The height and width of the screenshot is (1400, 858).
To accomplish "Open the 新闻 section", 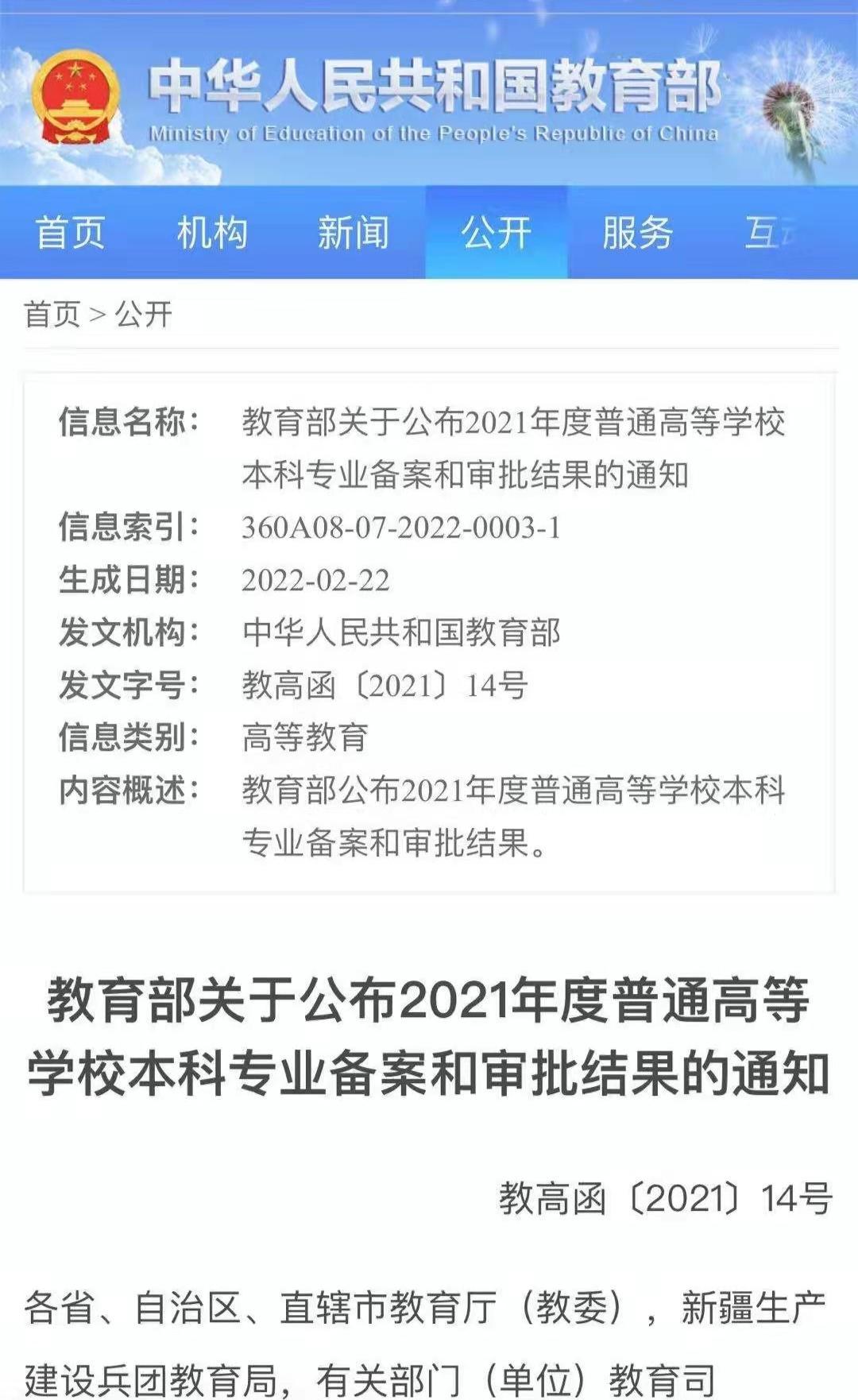I will [354, 233].
